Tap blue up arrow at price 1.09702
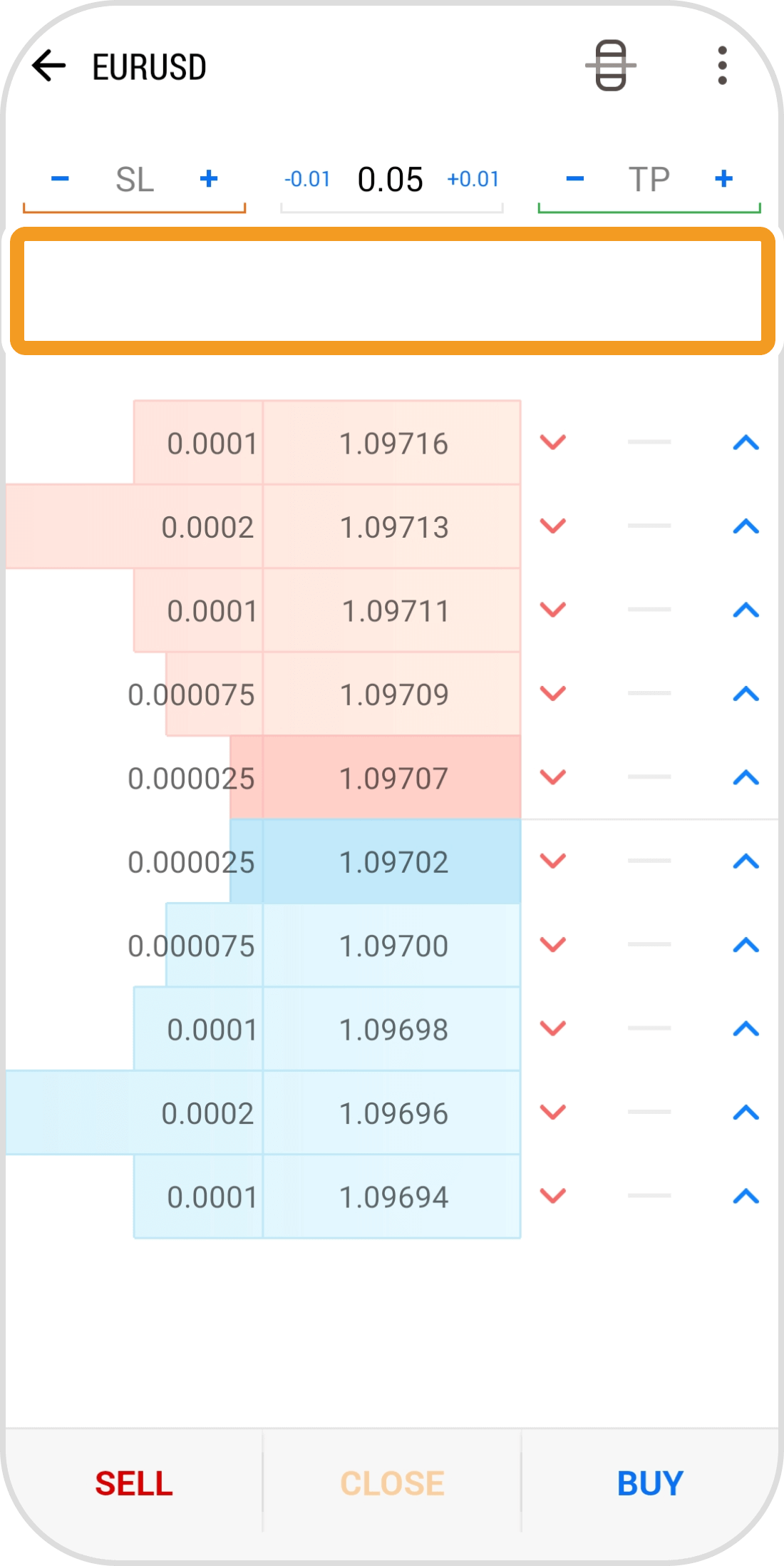This screenshot has width=784, height=1566. pos(746,861)
